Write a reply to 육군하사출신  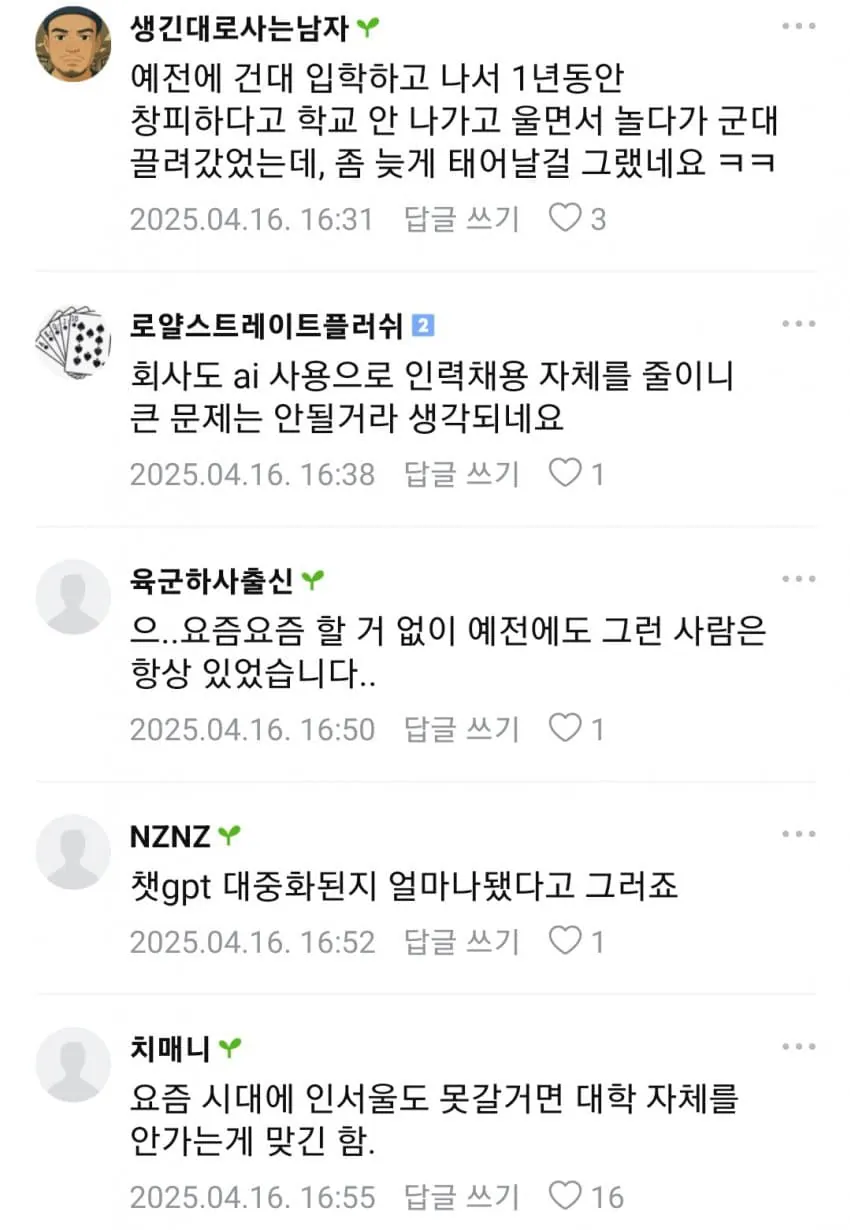(461, 728)
